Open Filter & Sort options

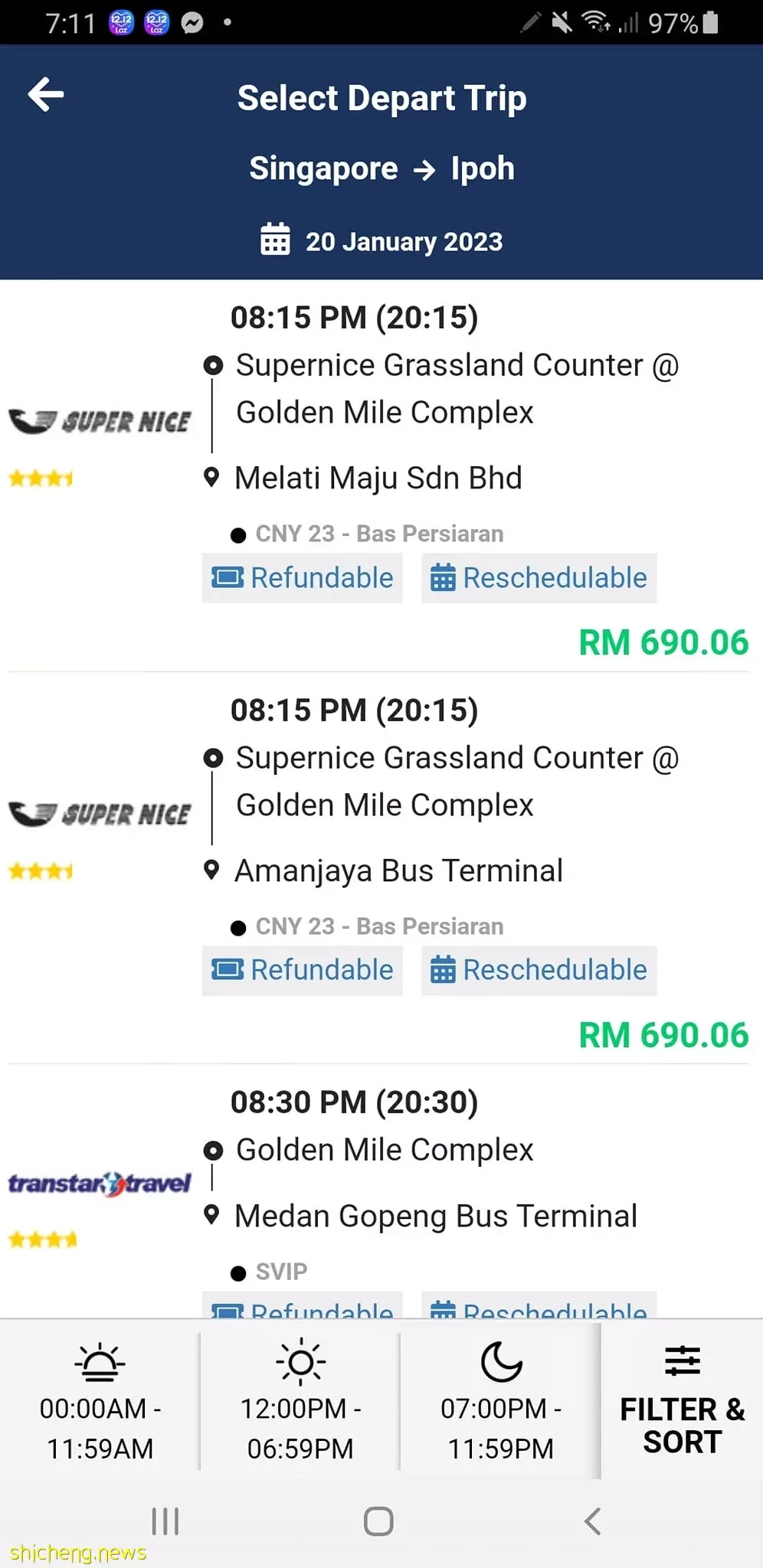coord(682,1400)
